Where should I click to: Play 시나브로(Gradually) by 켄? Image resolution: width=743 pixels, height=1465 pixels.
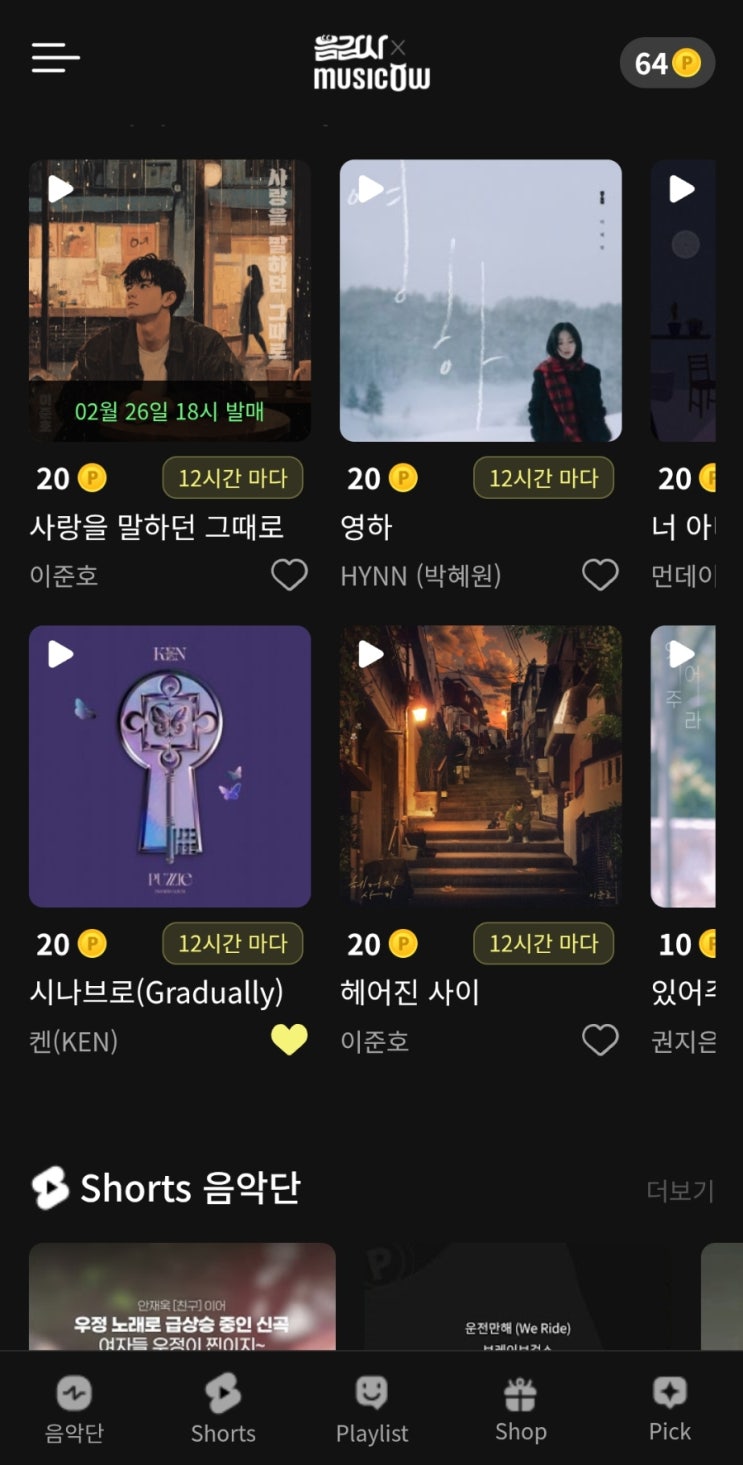(x=61, y=654)
